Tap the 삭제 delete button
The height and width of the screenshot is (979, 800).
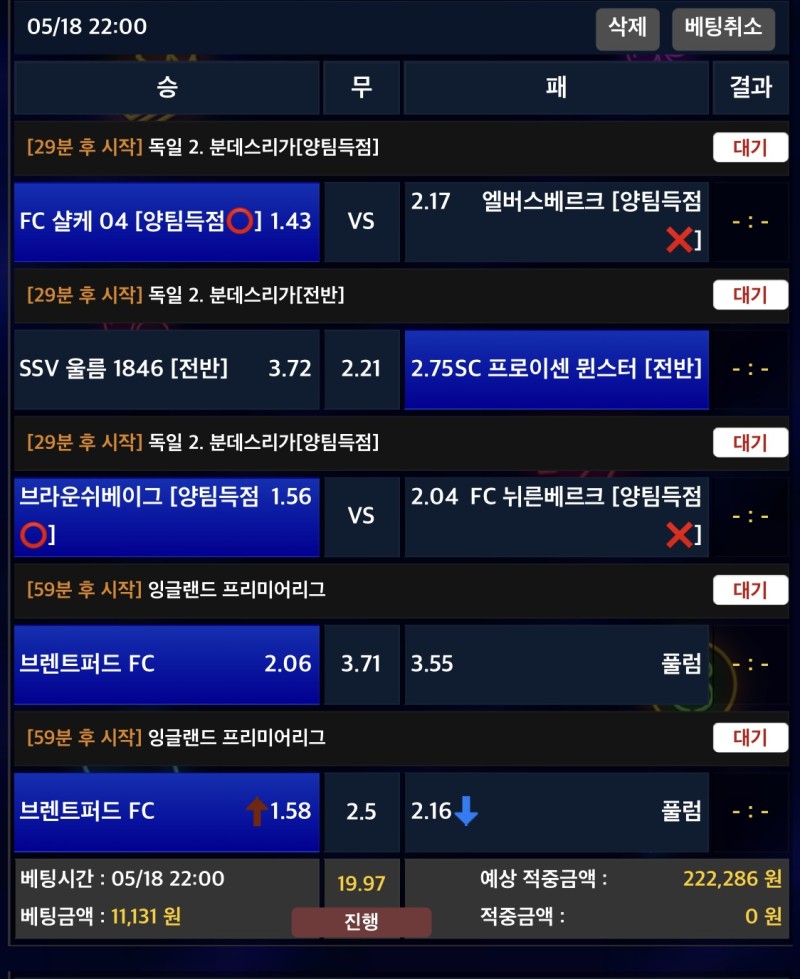pos(627,29)
